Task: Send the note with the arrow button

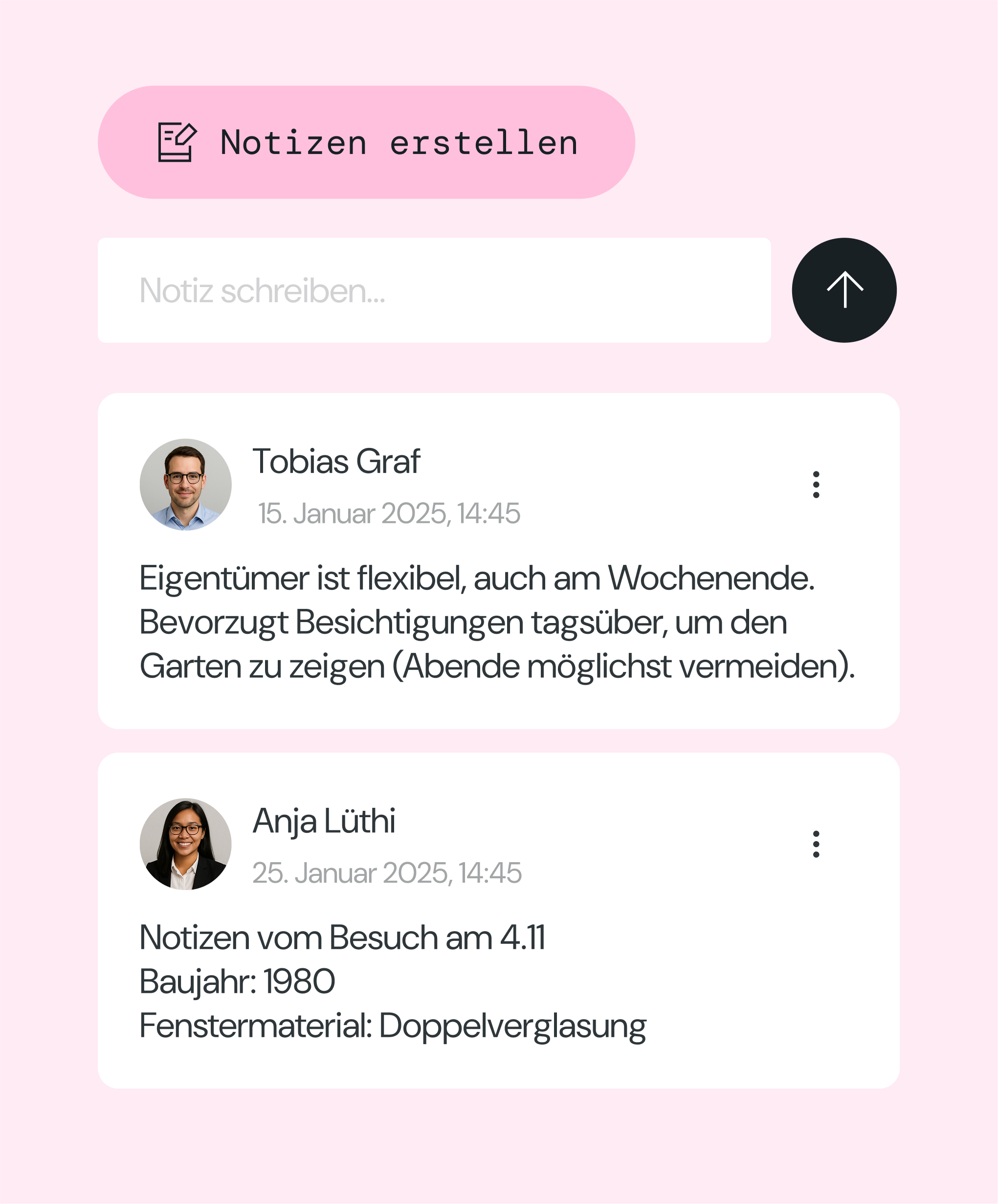Action: 844,290
